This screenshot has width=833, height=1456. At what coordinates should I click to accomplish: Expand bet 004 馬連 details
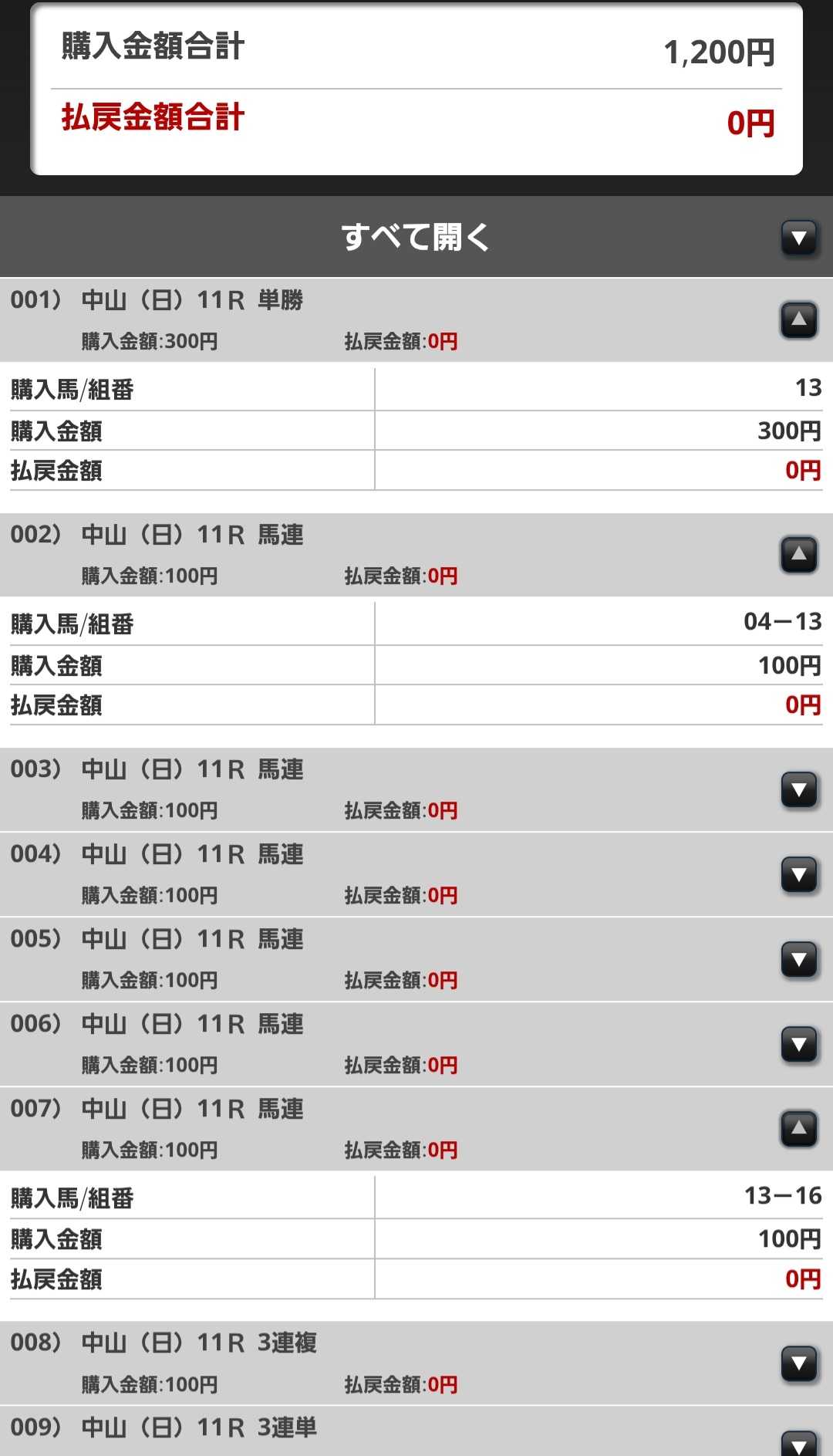click(x=798, y=875)
